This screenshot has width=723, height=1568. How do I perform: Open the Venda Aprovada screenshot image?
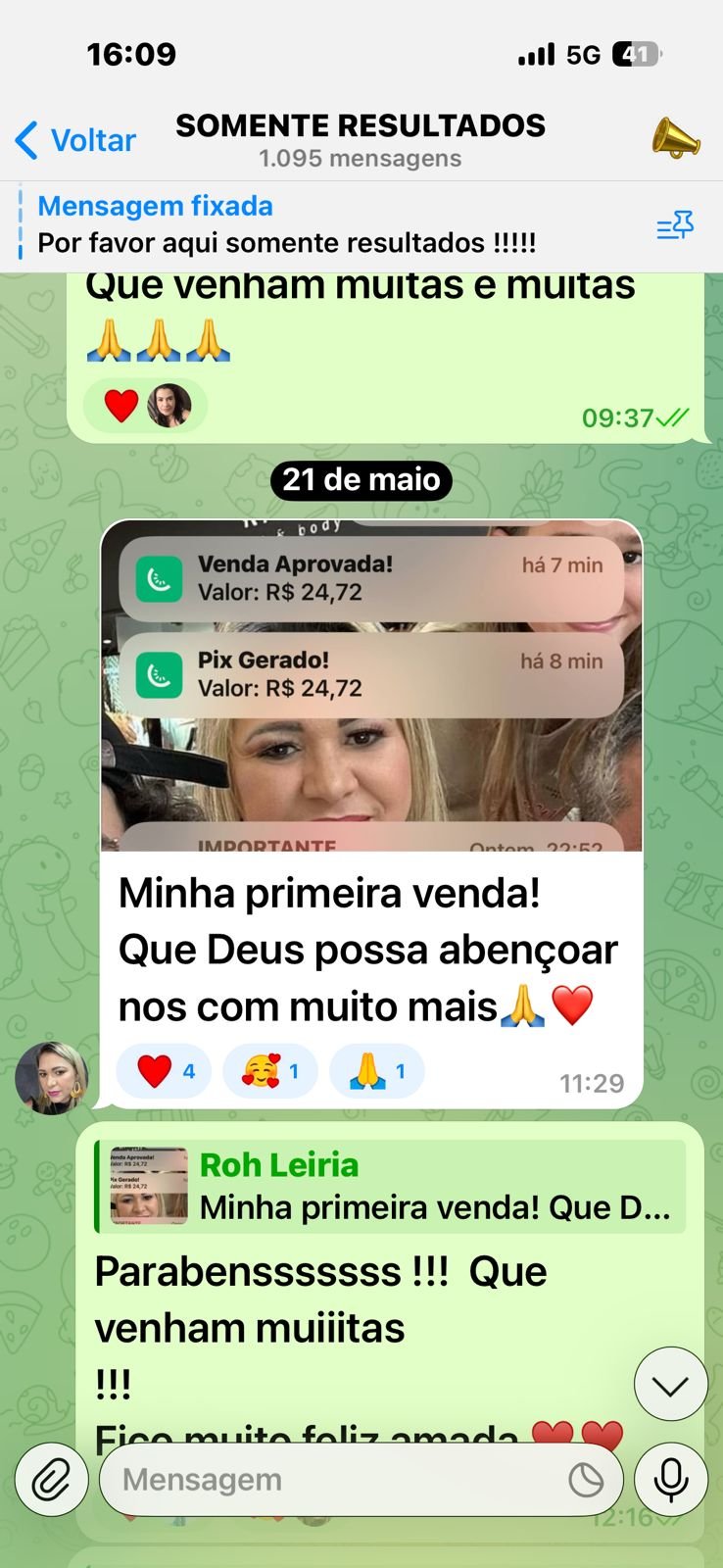pyautogui.click(x=371, y=686)
